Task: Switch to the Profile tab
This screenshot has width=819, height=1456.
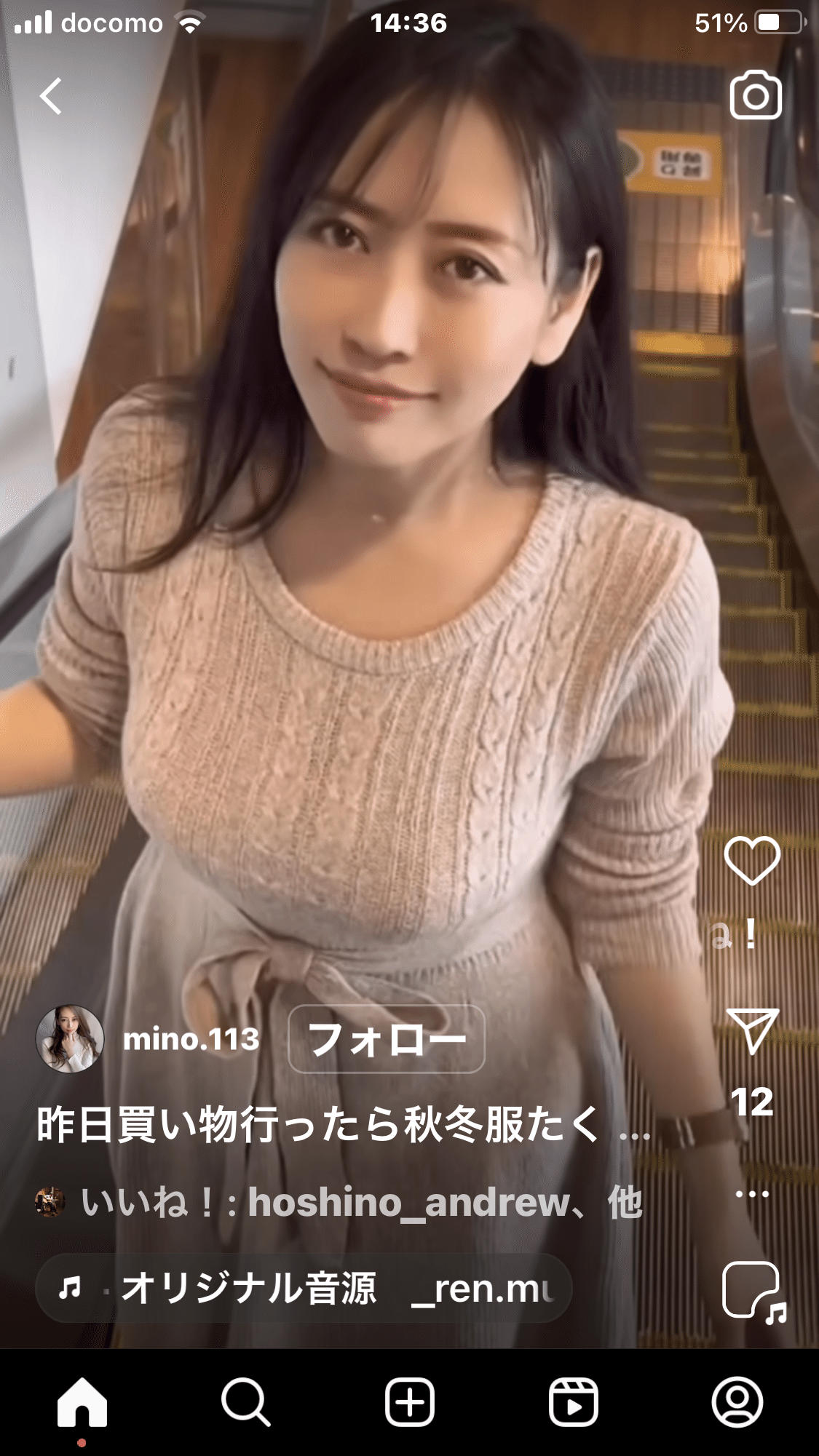Action: 737,1401
